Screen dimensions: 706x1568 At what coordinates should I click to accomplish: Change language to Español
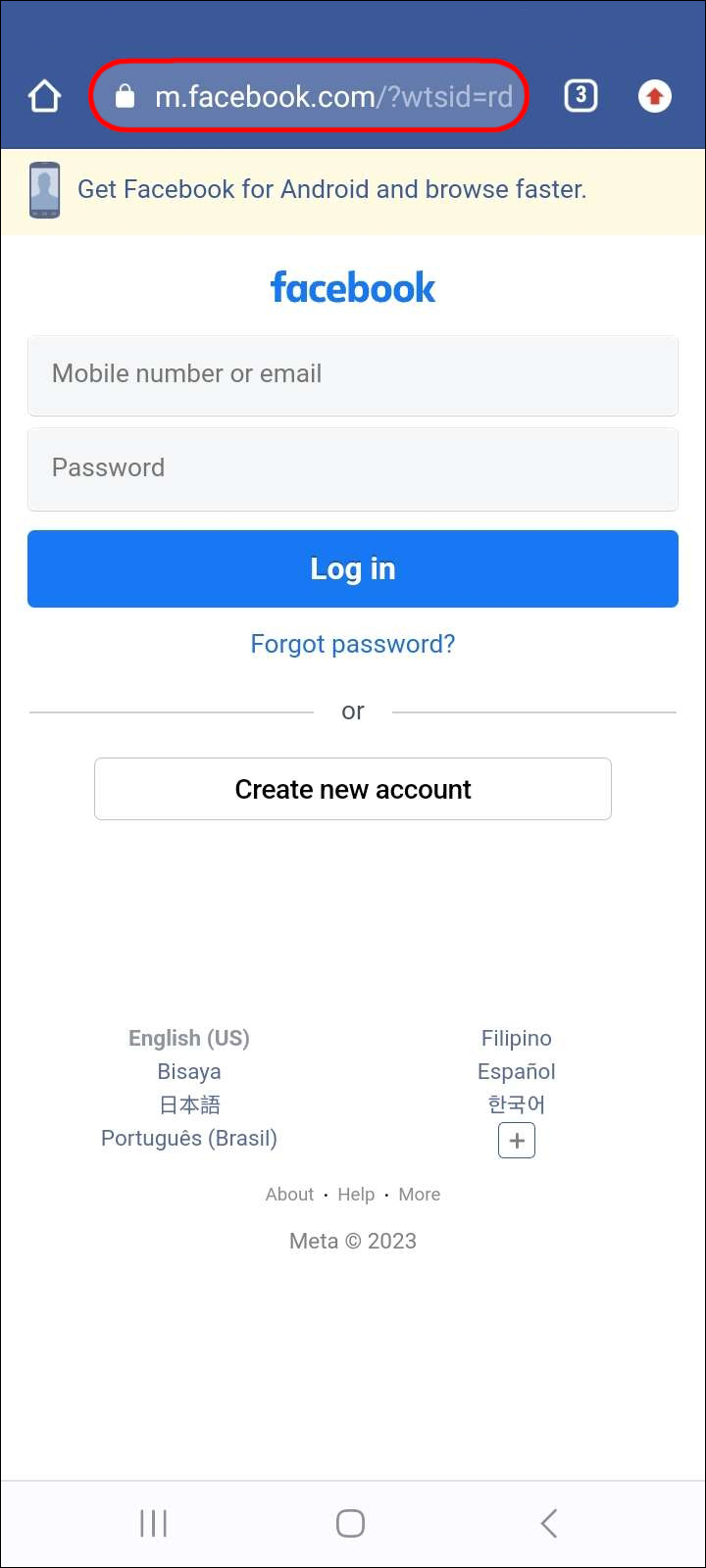(516, 1071)
